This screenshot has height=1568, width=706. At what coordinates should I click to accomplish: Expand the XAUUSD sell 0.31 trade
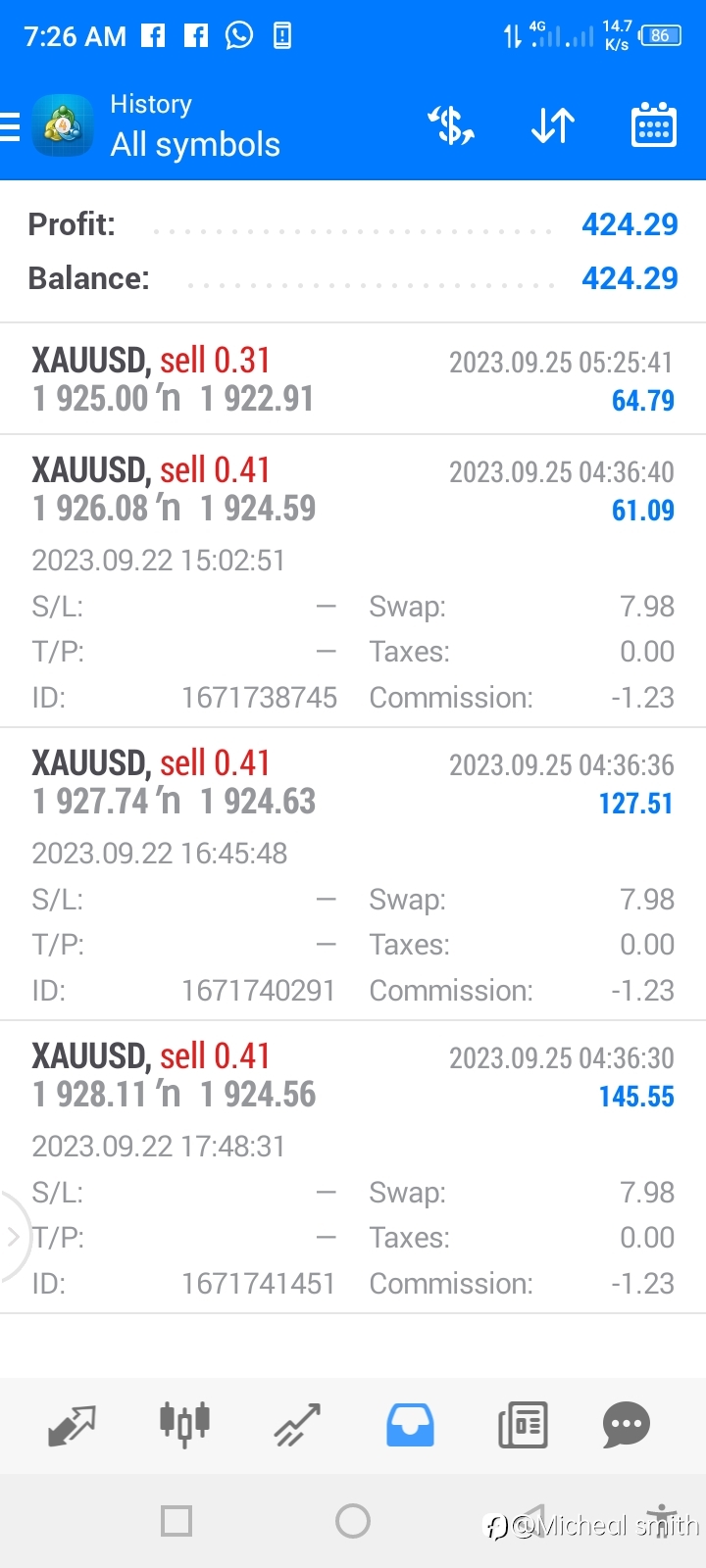pos(353,379)
